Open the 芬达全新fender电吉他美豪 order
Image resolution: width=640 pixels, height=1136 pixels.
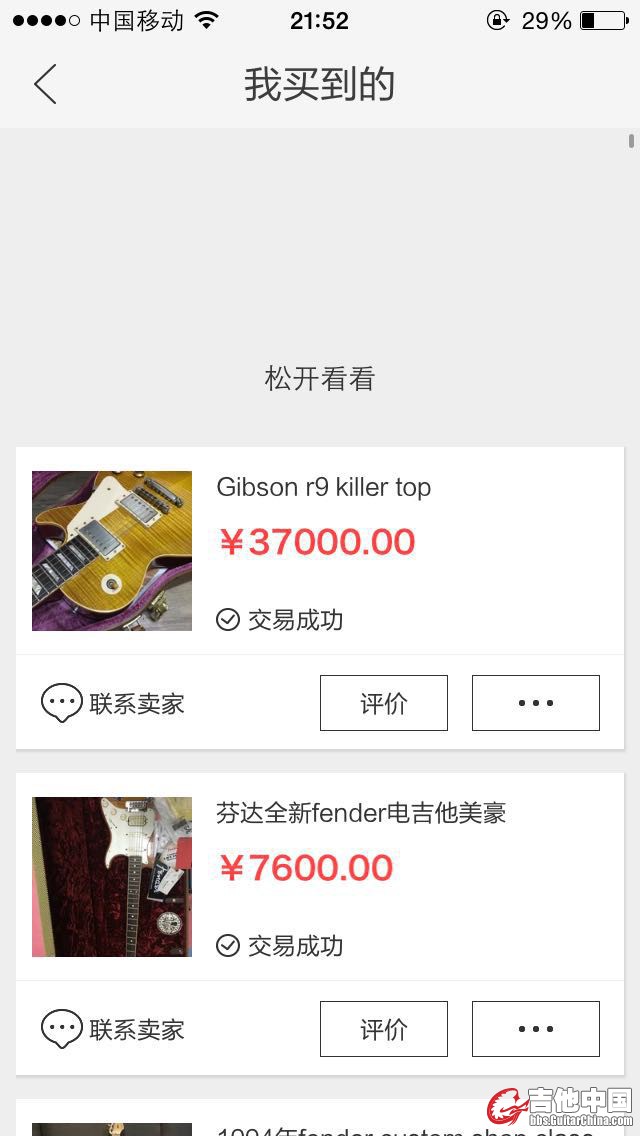(x=361, y=813)
